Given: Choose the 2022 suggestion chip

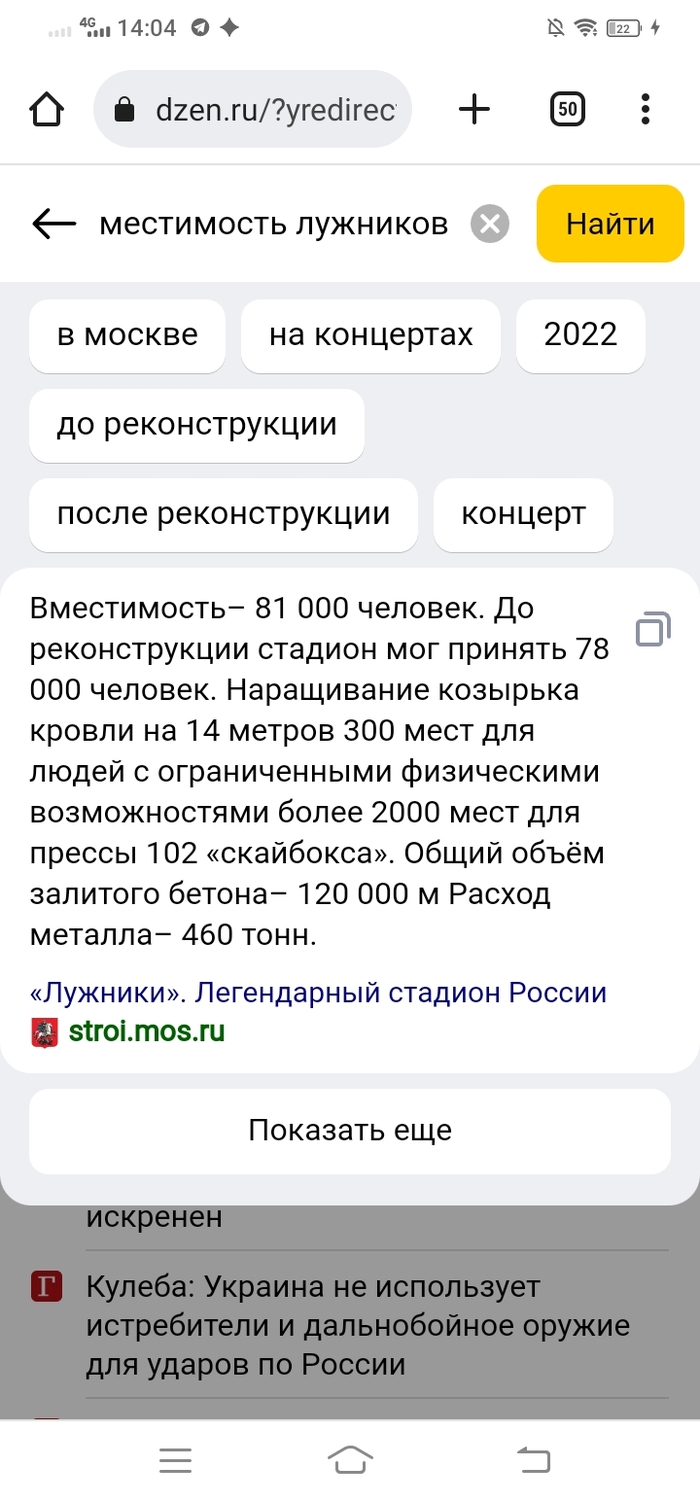Looking at the screenshot, I should (580, 335).
